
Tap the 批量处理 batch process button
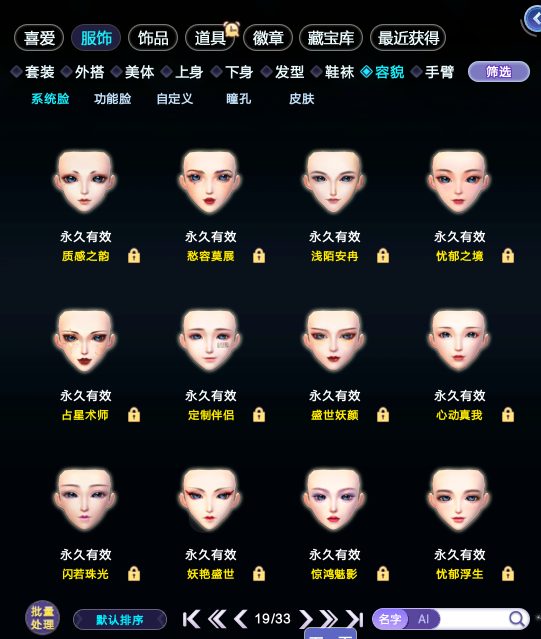(42, 618)
